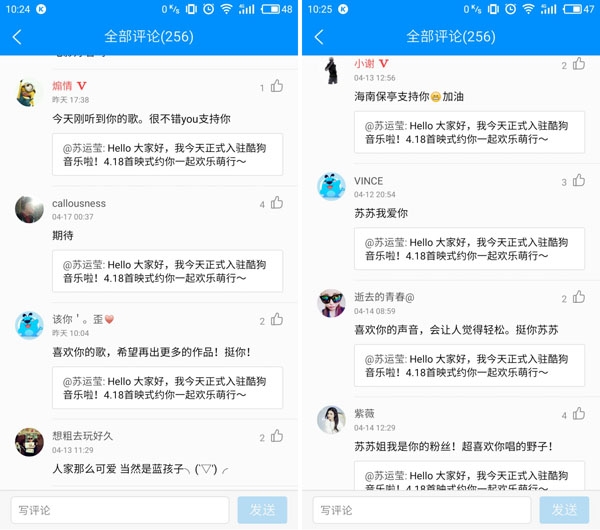Open the quoted 苏运莹 post under 苏苏我爱你

click(469, 250)
